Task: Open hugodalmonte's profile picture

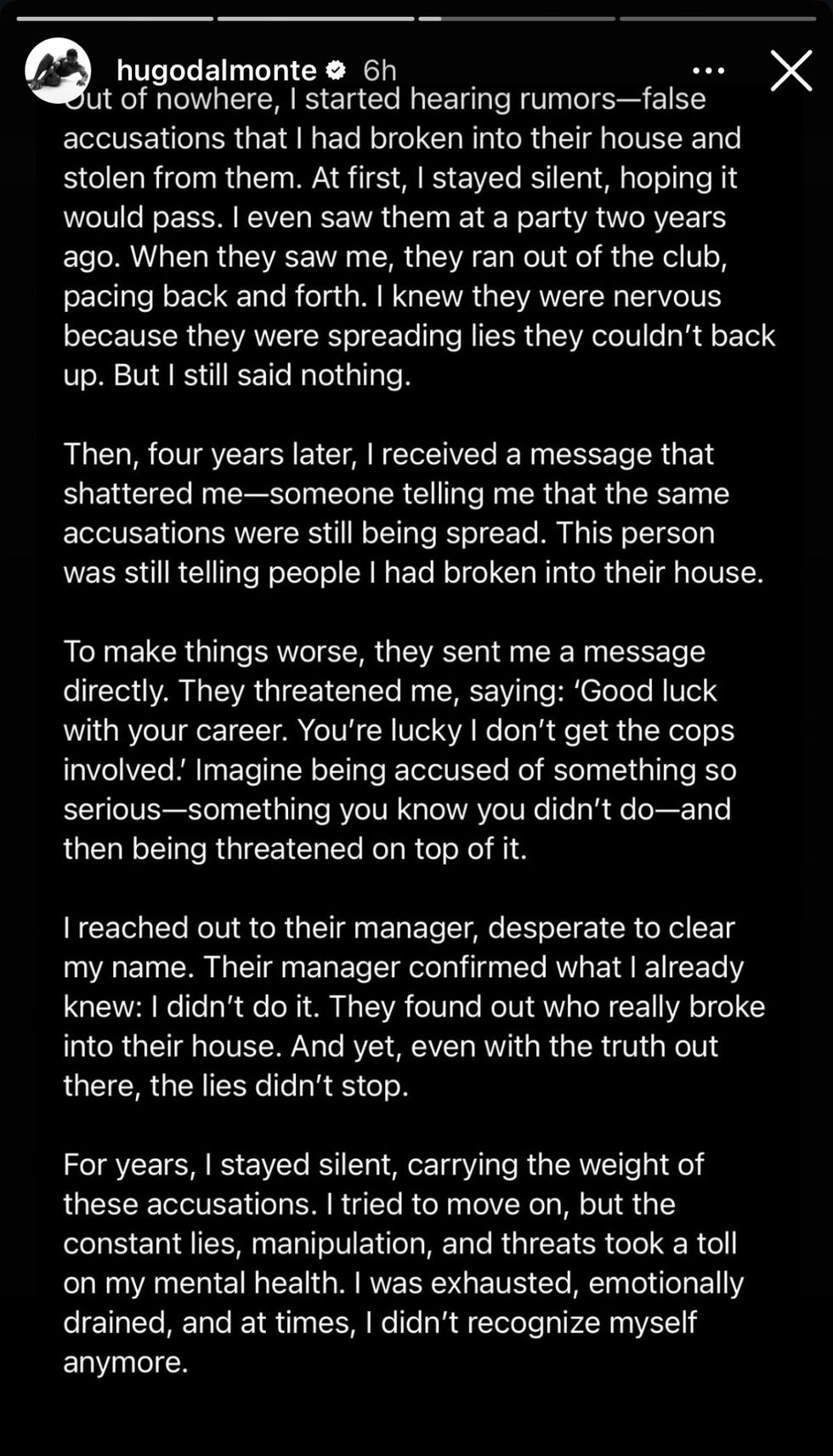Action: click(x=58, y=70)
